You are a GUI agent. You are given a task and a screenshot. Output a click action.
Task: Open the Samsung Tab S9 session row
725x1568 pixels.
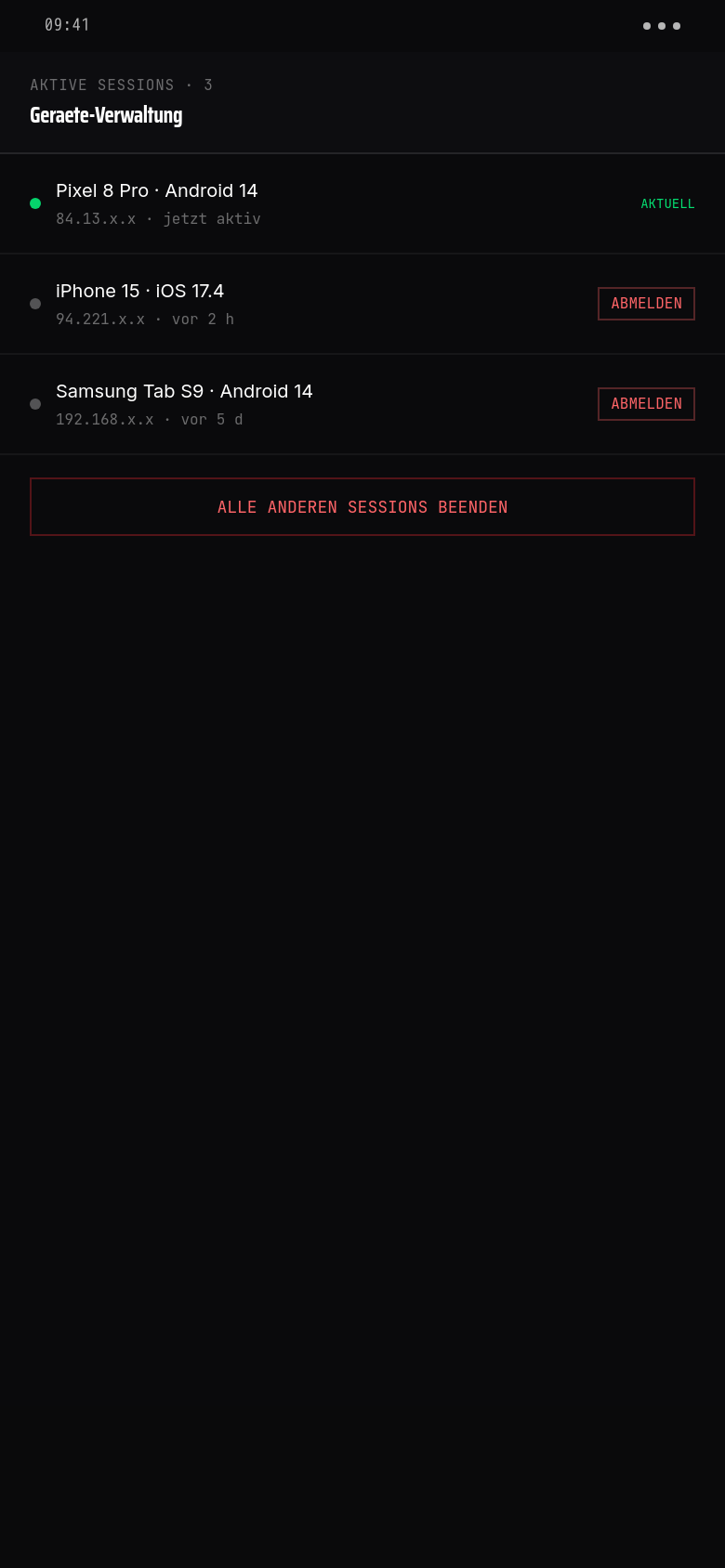pos(362,404)
